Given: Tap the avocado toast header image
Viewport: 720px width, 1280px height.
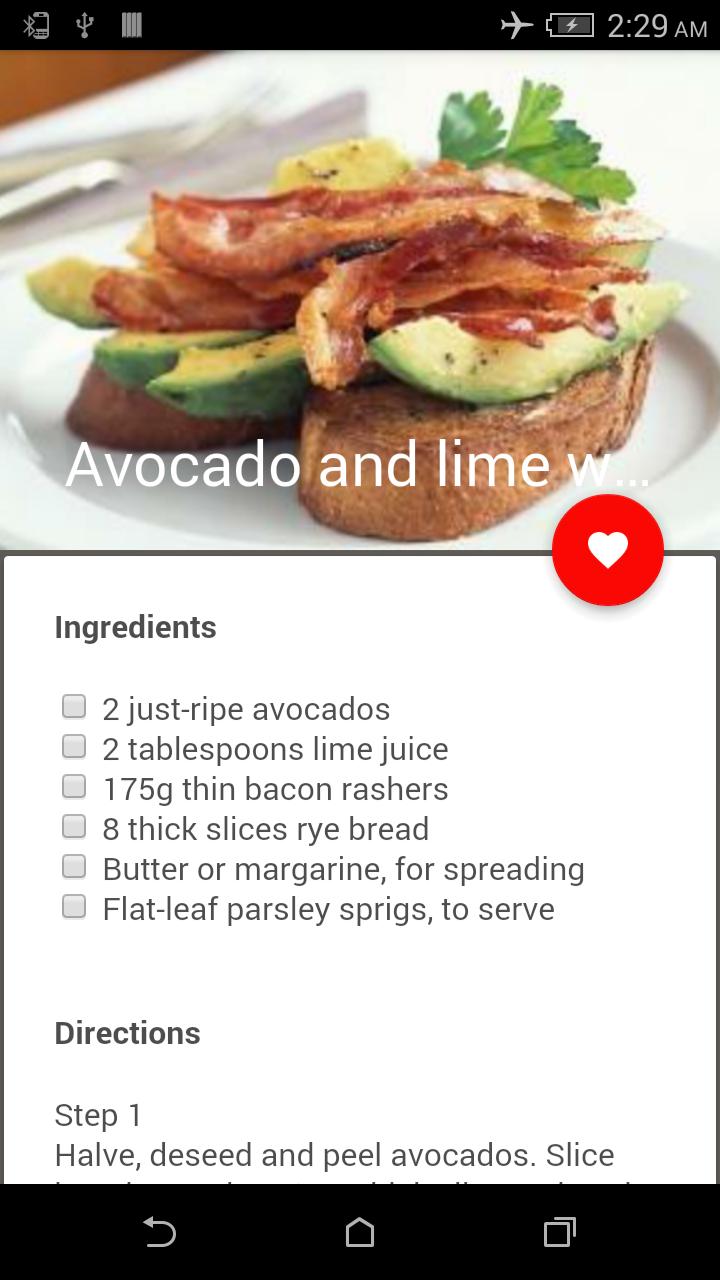Looking at the screenshot, I should coord(360,280).
